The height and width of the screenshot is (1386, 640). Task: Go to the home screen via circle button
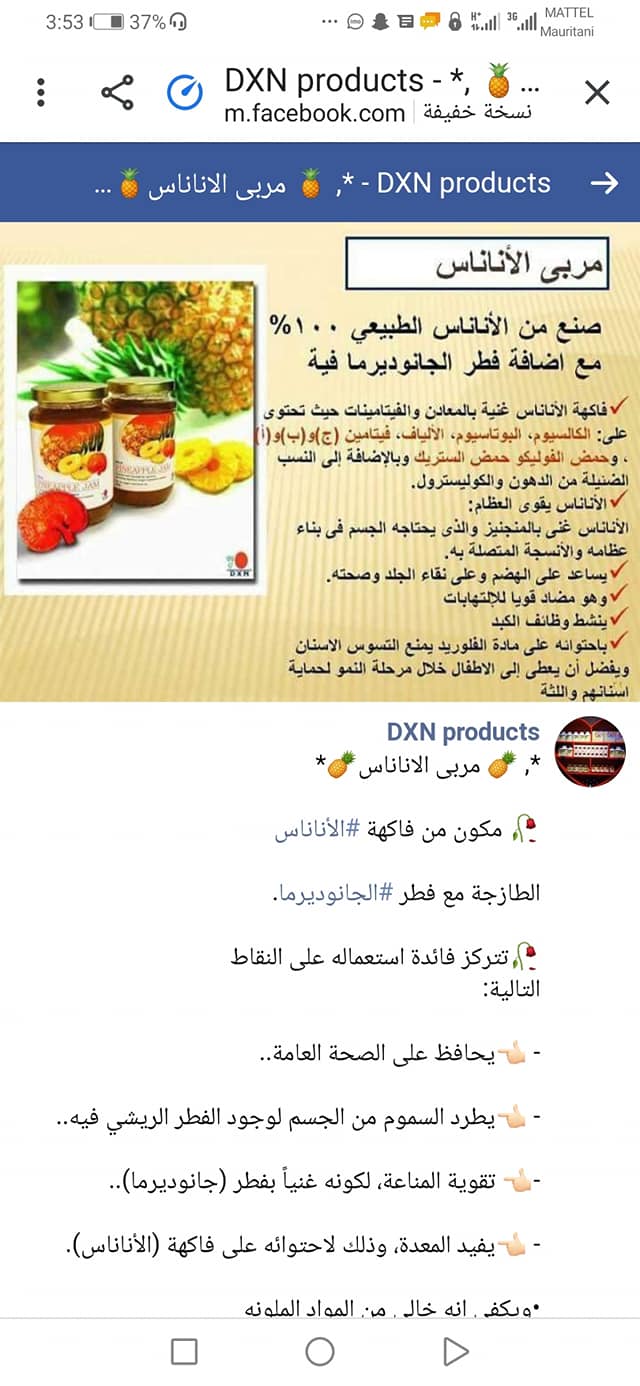320,1352
